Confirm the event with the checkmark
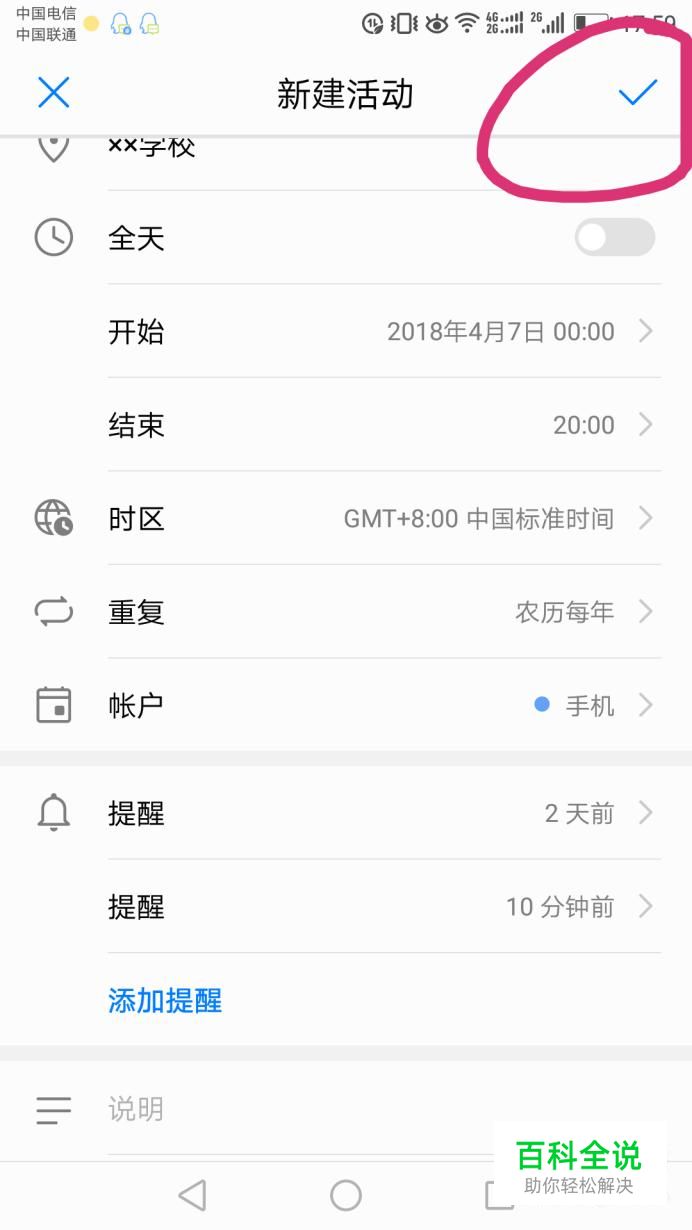Viewport: 692px width, 1230px height. pos(637,93)
